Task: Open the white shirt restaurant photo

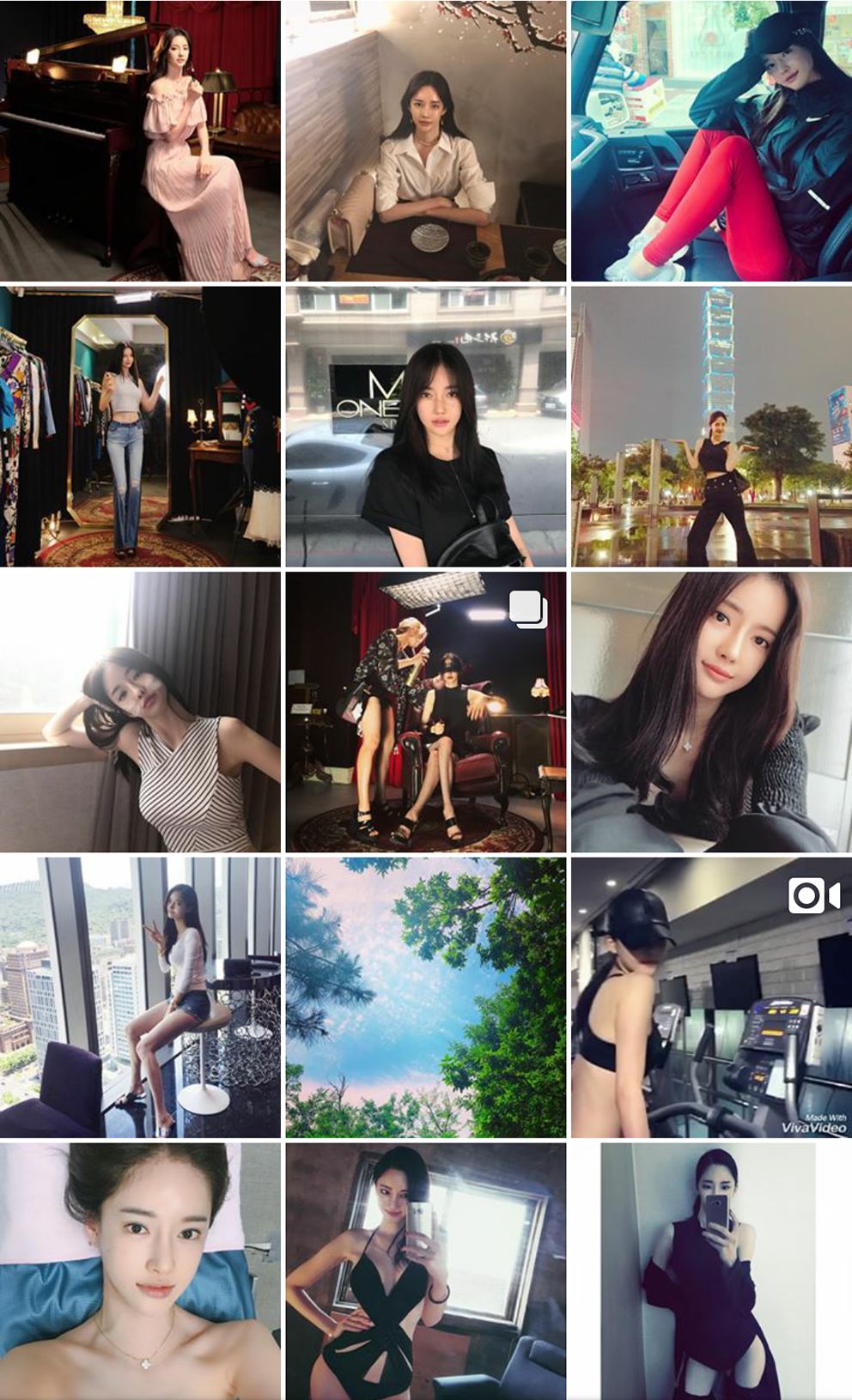Action: point(425,141)
